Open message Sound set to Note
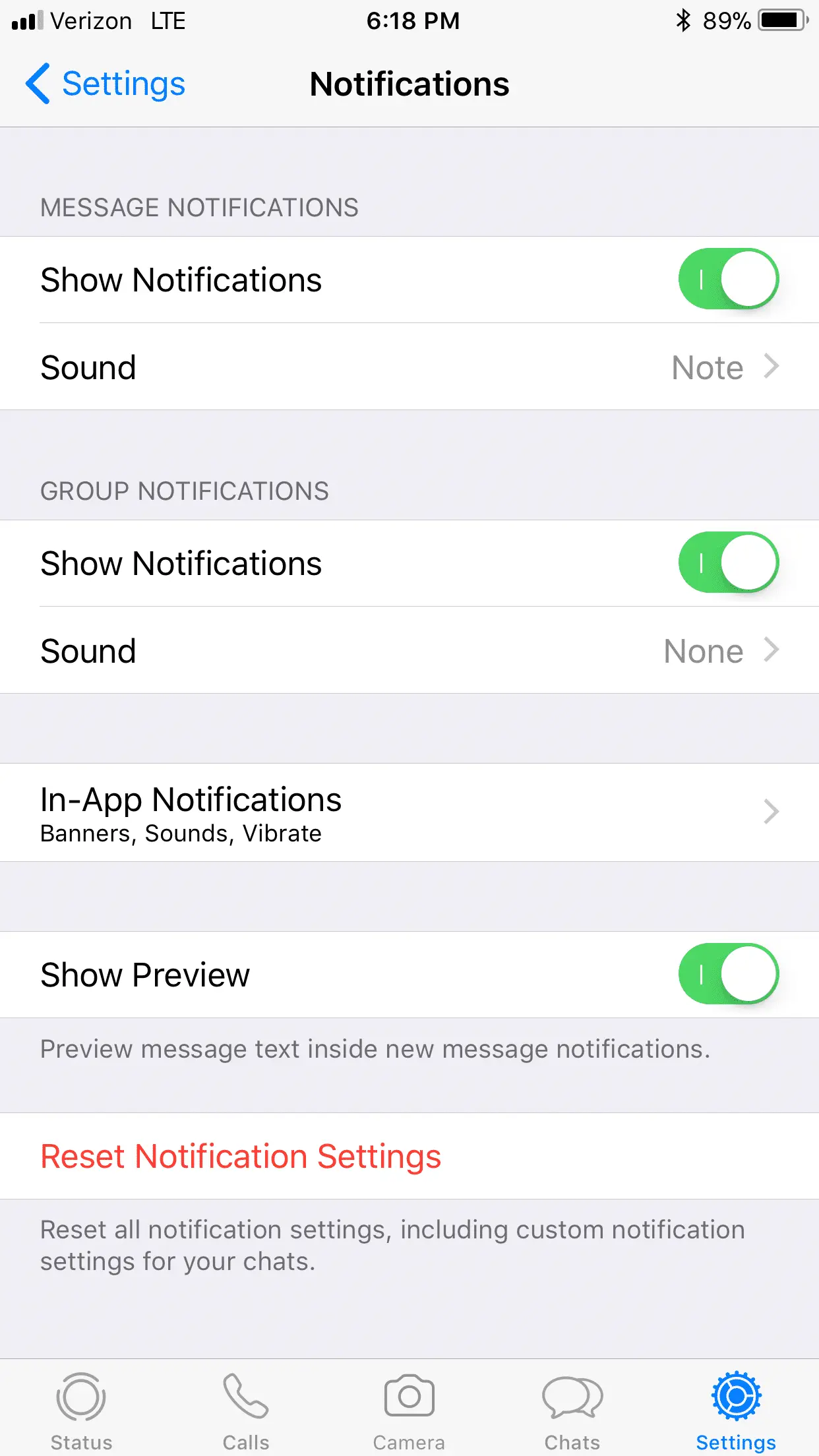Screen dimensions: 819x1456 pos(409,367)
